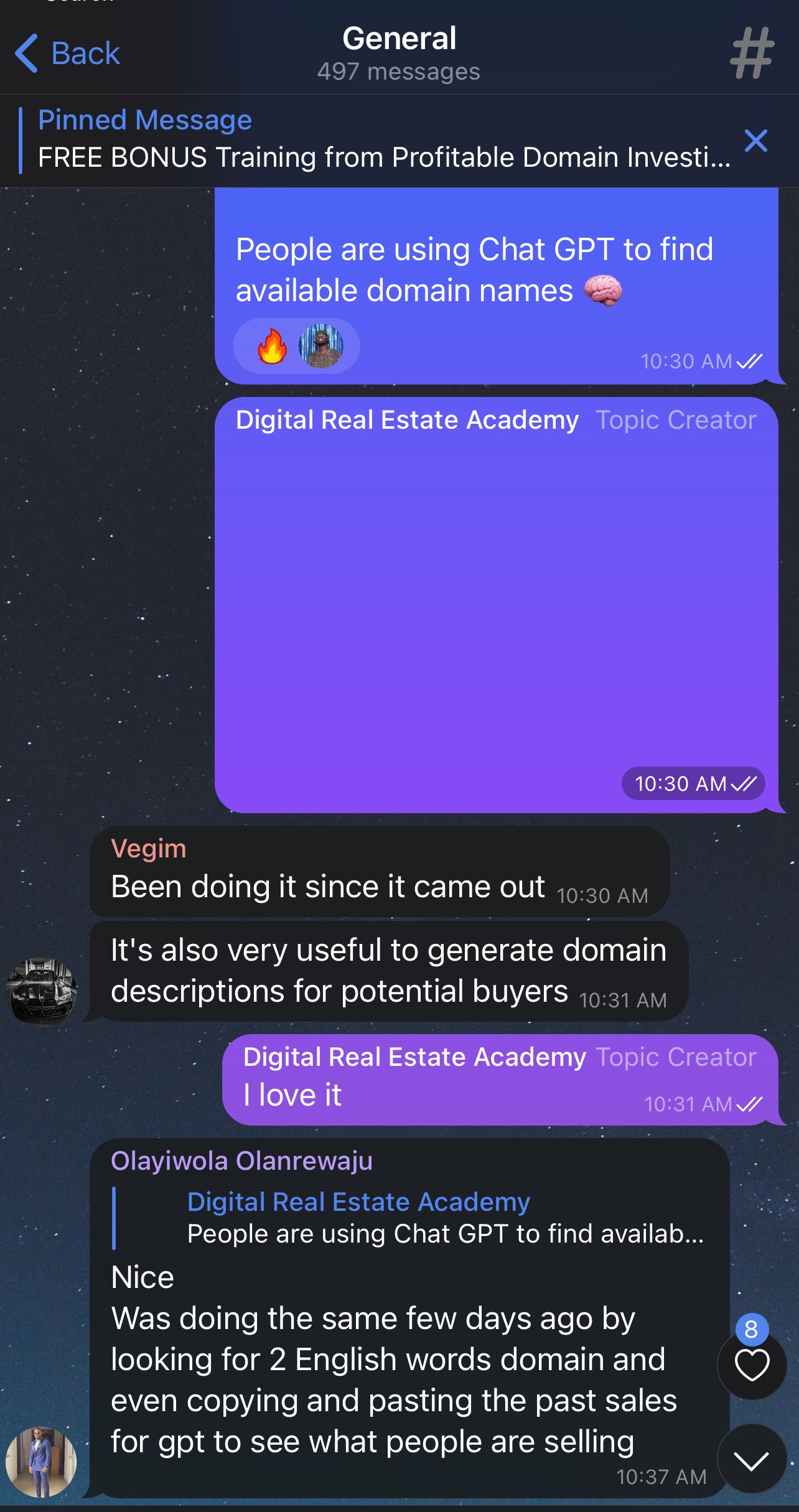Dismiss the pinned message banner
Image resolution: width=799 pixels, height=1512 pixels.
[755, 141]
